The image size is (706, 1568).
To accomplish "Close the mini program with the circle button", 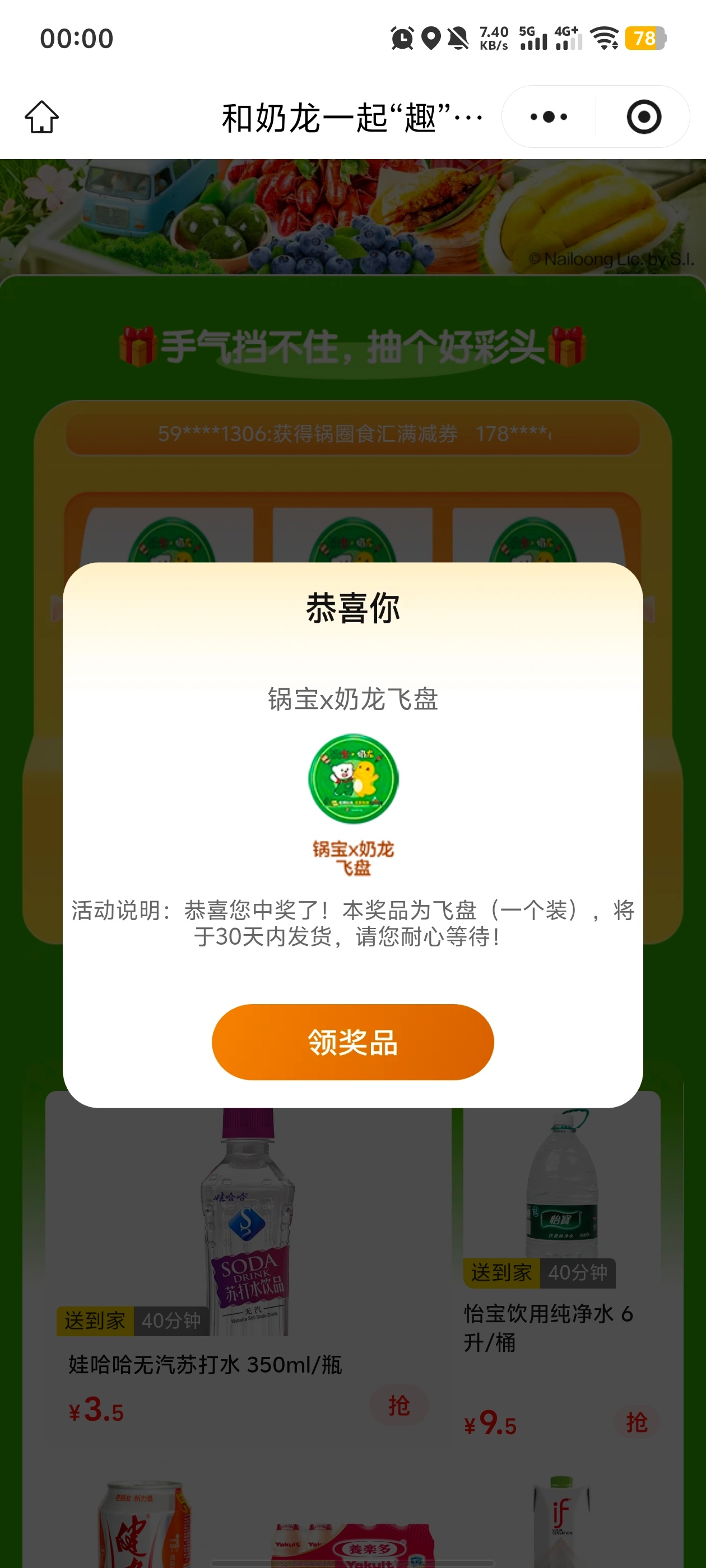I will [644, 116].
